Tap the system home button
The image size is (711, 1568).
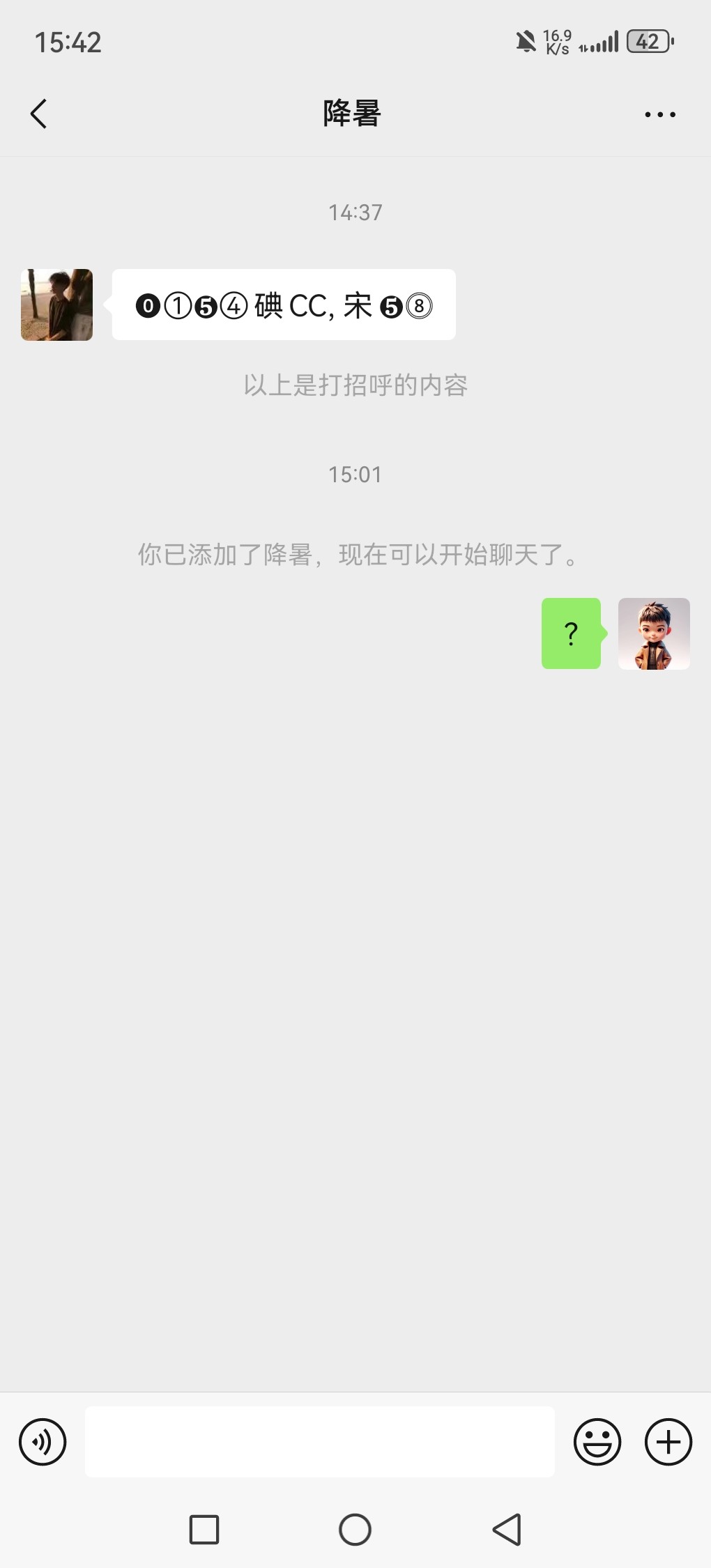[355, 1530]
